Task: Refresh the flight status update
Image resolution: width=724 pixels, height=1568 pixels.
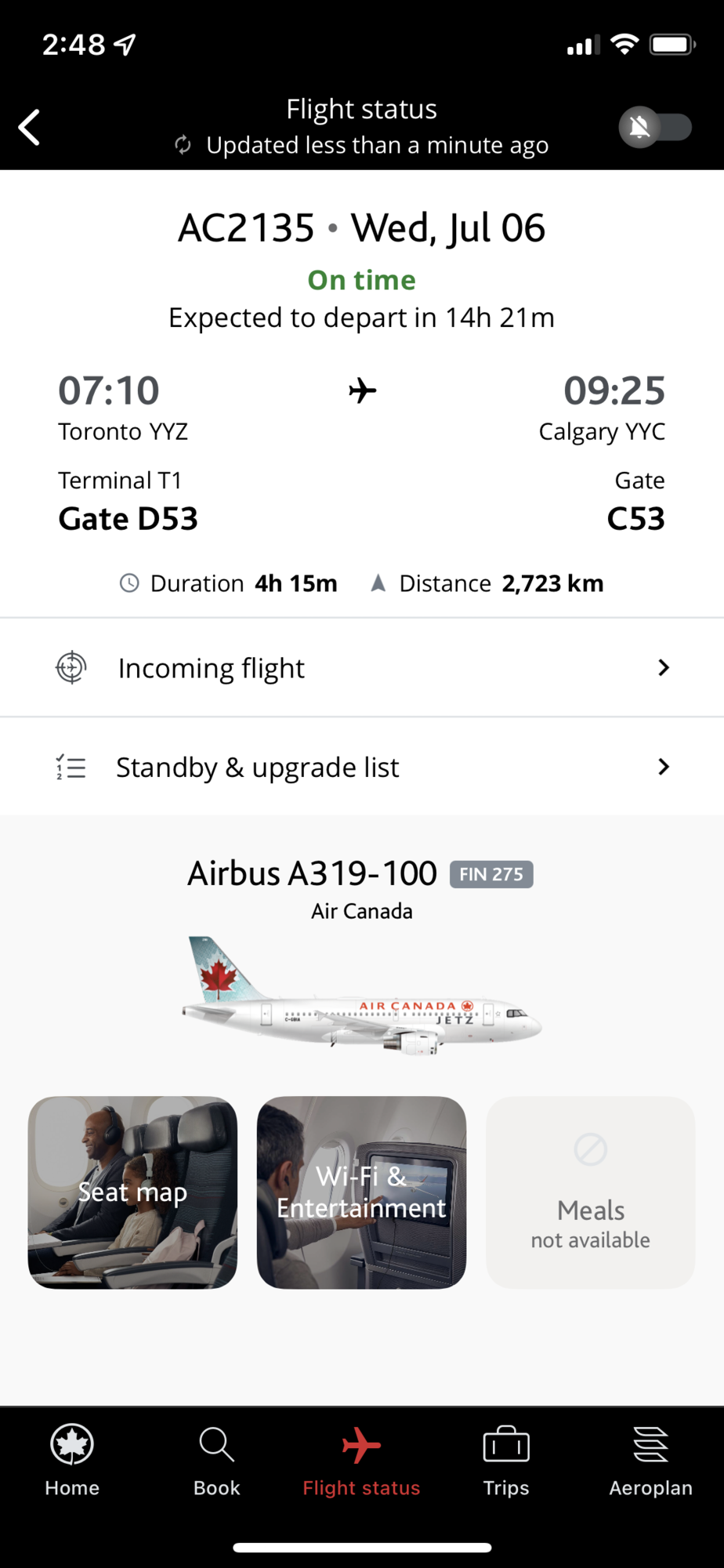Action: coord(183,145)
